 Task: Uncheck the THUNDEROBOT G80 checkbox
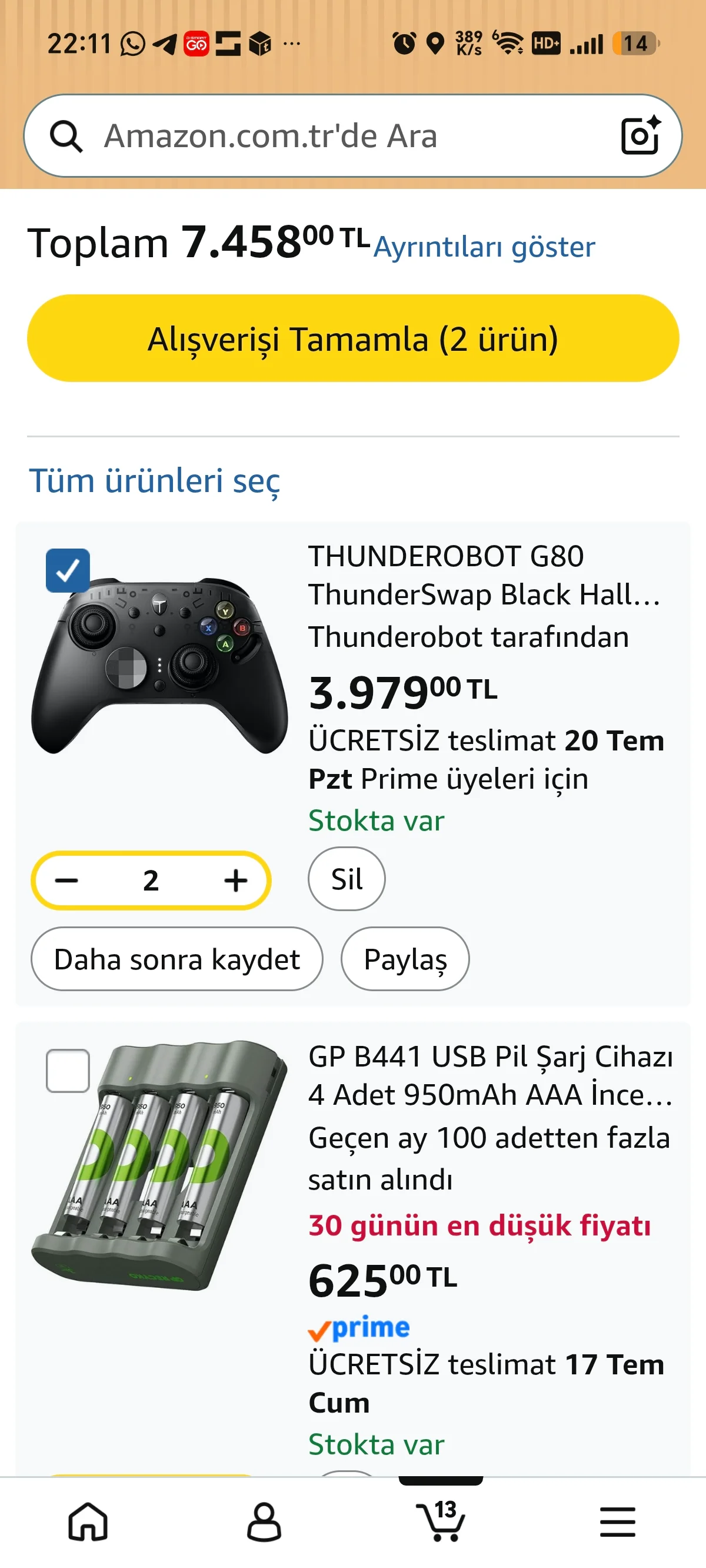point(68,570)
